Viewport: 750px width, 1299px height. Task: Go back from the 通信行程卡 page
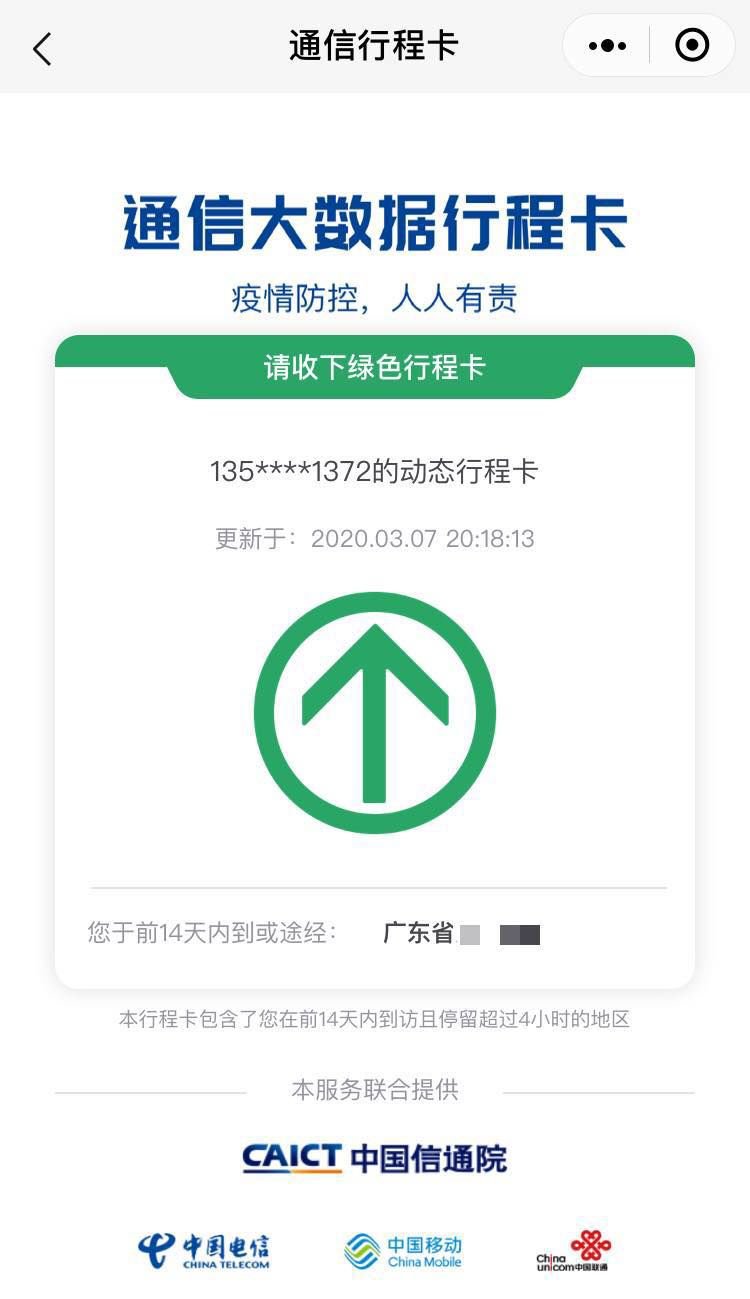click(x=42, y=47)
